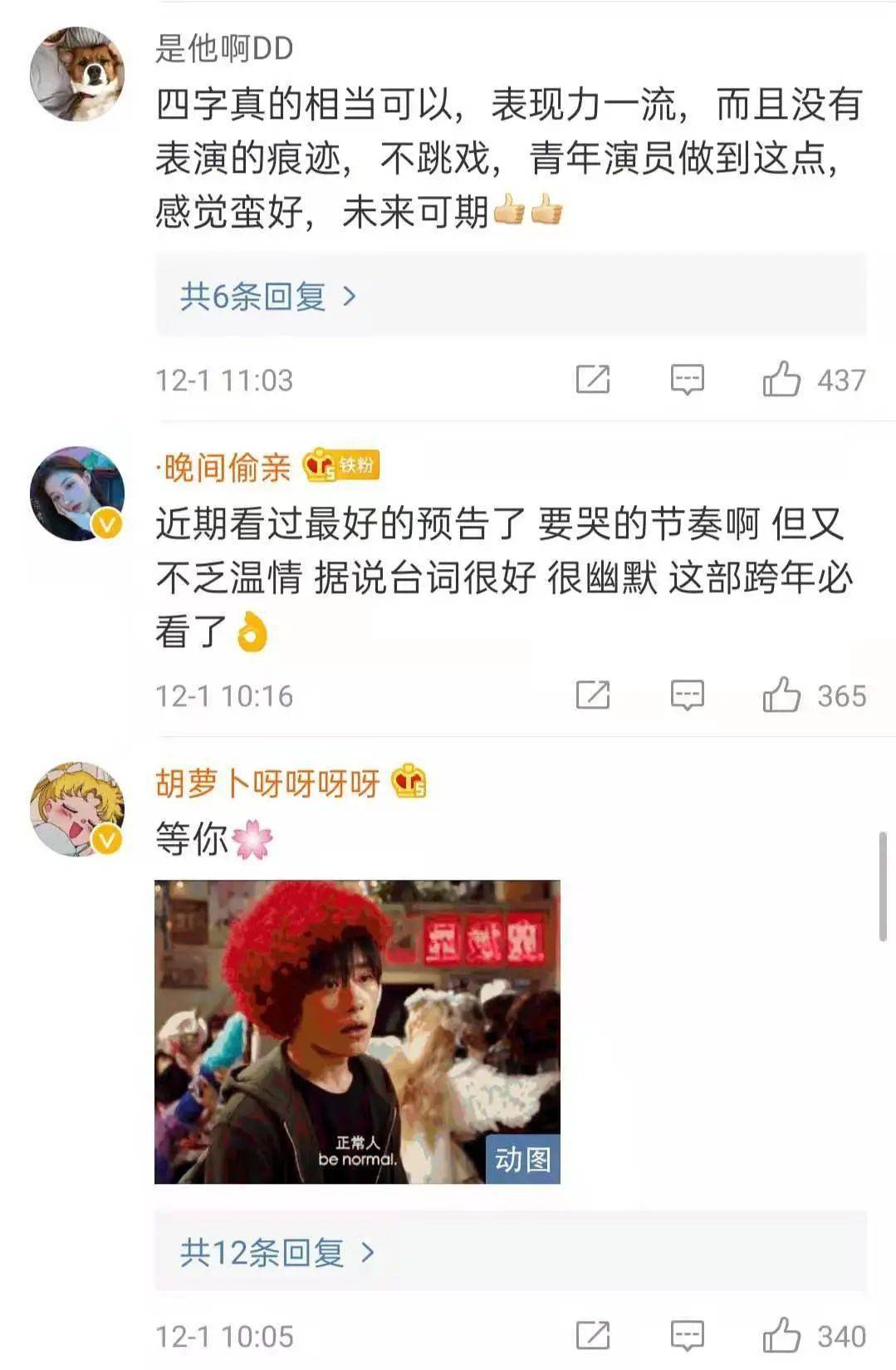The height and width of the screenshot is (1370, 896).
Task: Like 是他啊DD's comment with 437 likes
Action: [781, 380]
